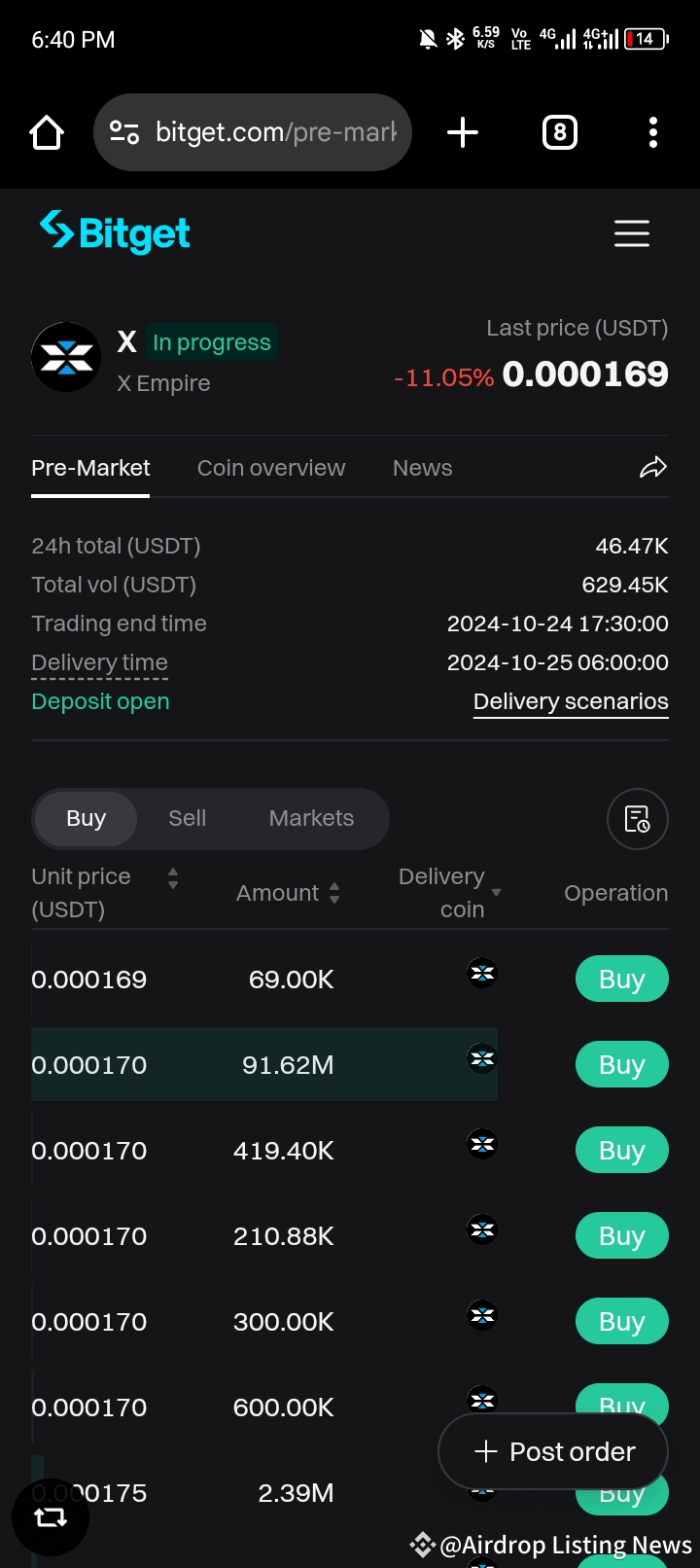Open the Bitget hamburger menu
Screen dimensions: 700x1568
pyautogui.click(x=631, y=233)
